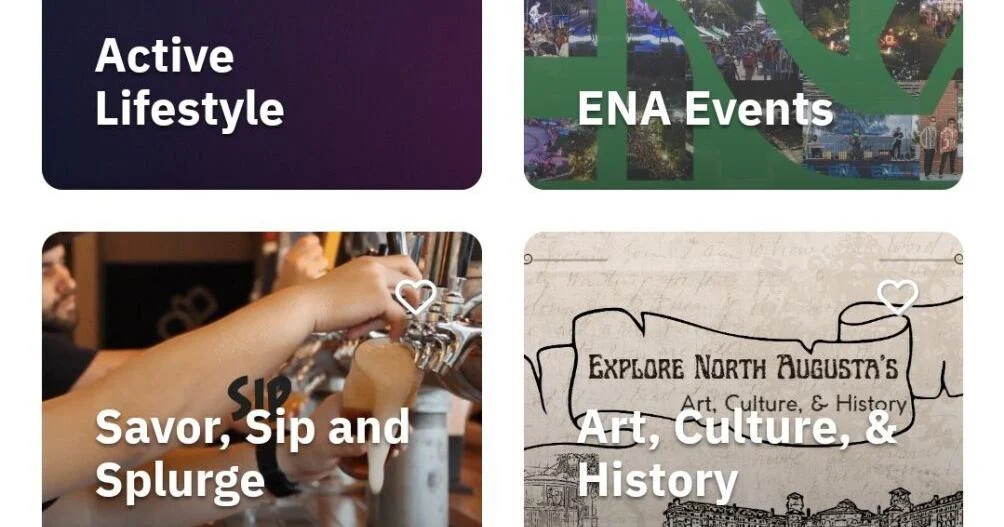Screen dimensions: 1004x527
Task: Open the ENA Events card
Action: pos(742,95)
